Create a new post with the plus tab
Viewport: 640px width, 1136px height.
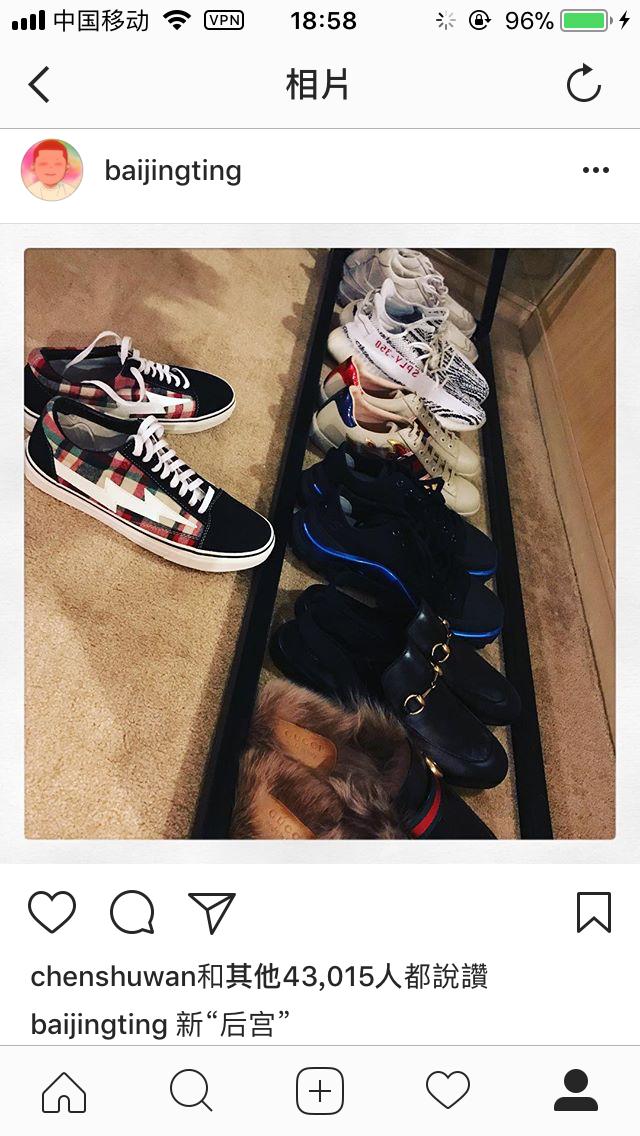tap(320, 1090)
